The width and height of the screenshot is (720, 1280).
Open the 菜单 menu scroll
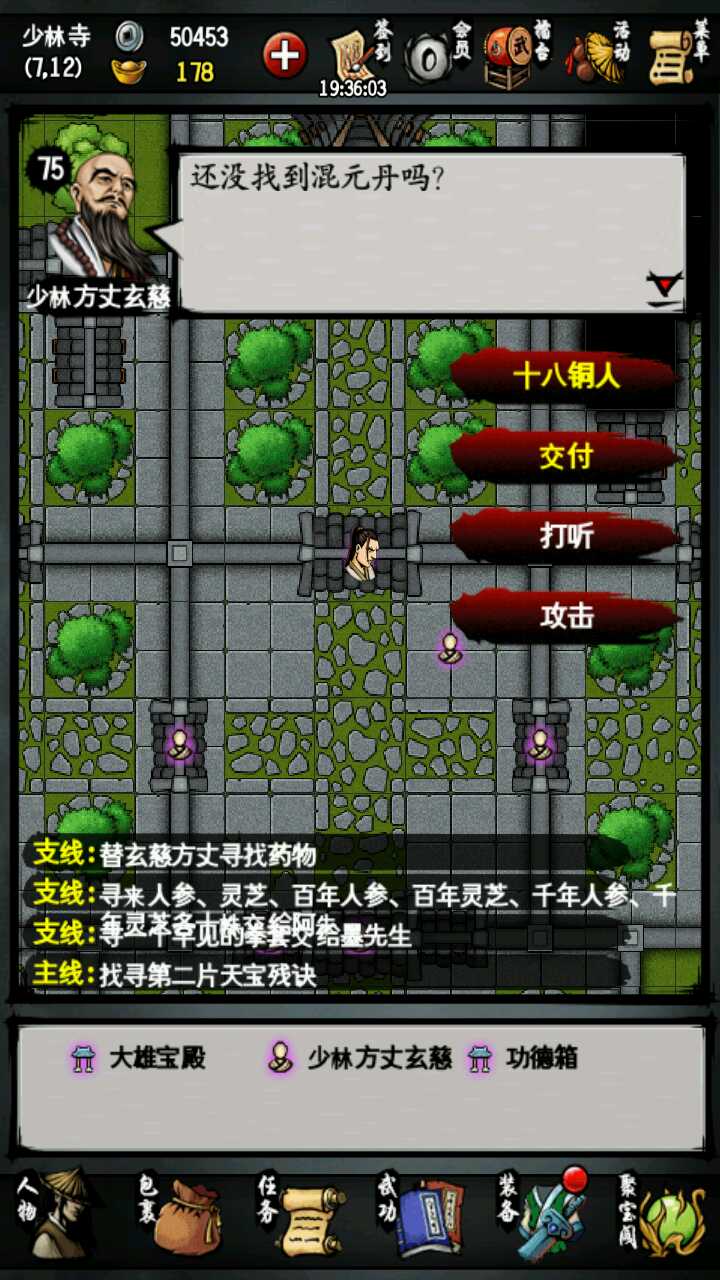point(677,54)
